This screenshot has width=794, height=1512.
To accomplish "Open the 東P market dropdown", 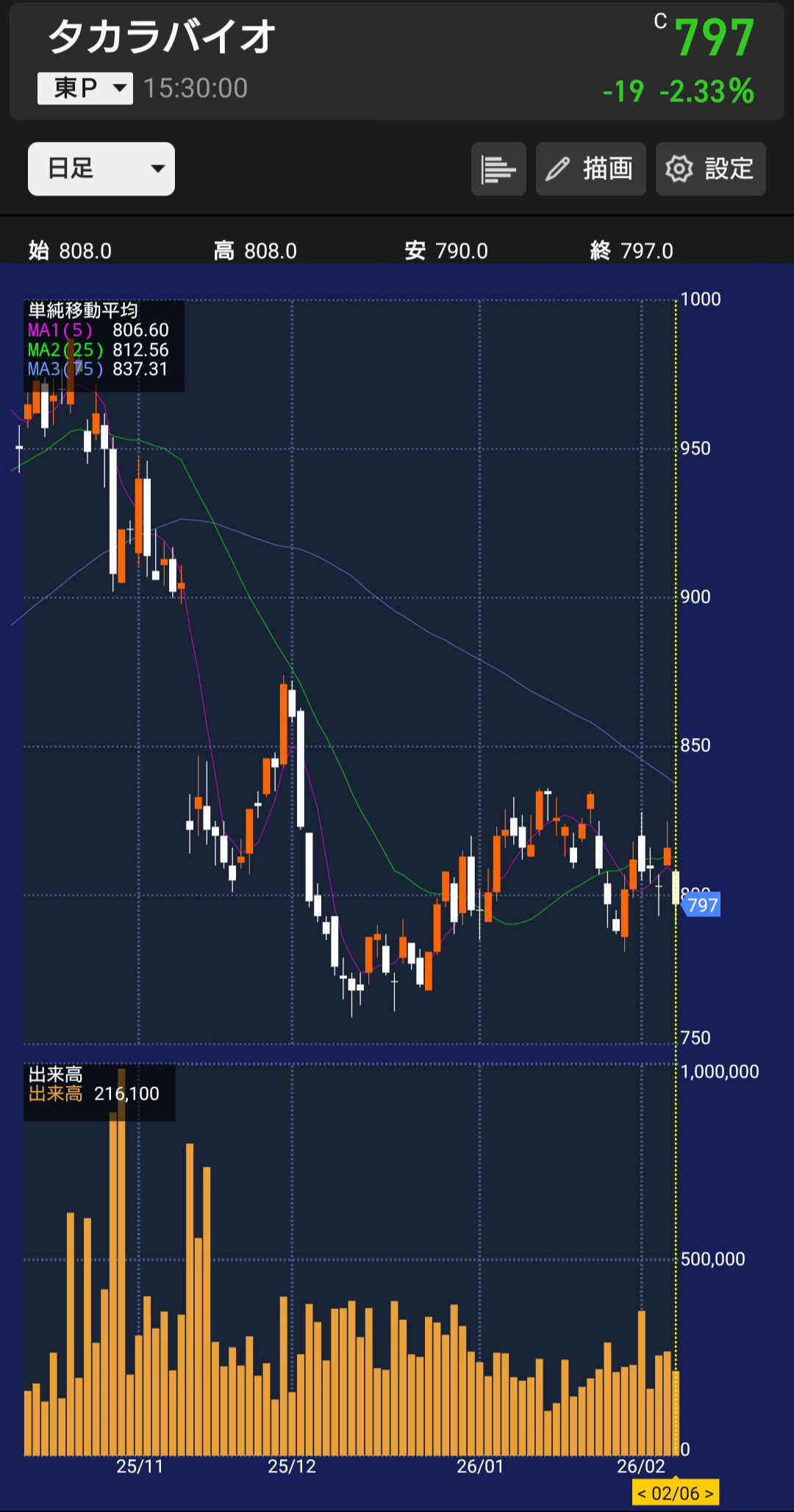I will coord(85,88).
